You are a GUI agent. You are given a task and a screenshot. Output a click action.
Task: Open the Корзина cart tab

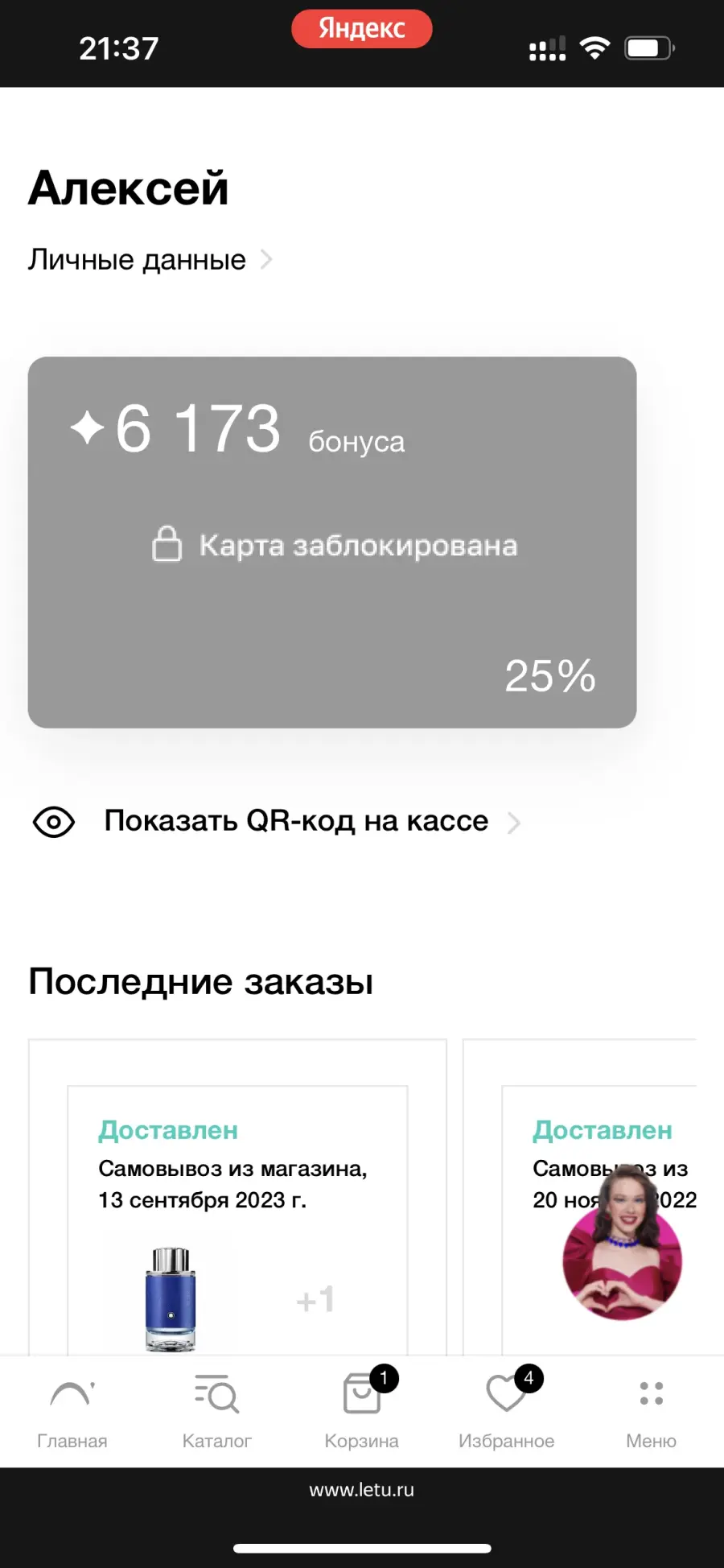(362, 1413)
